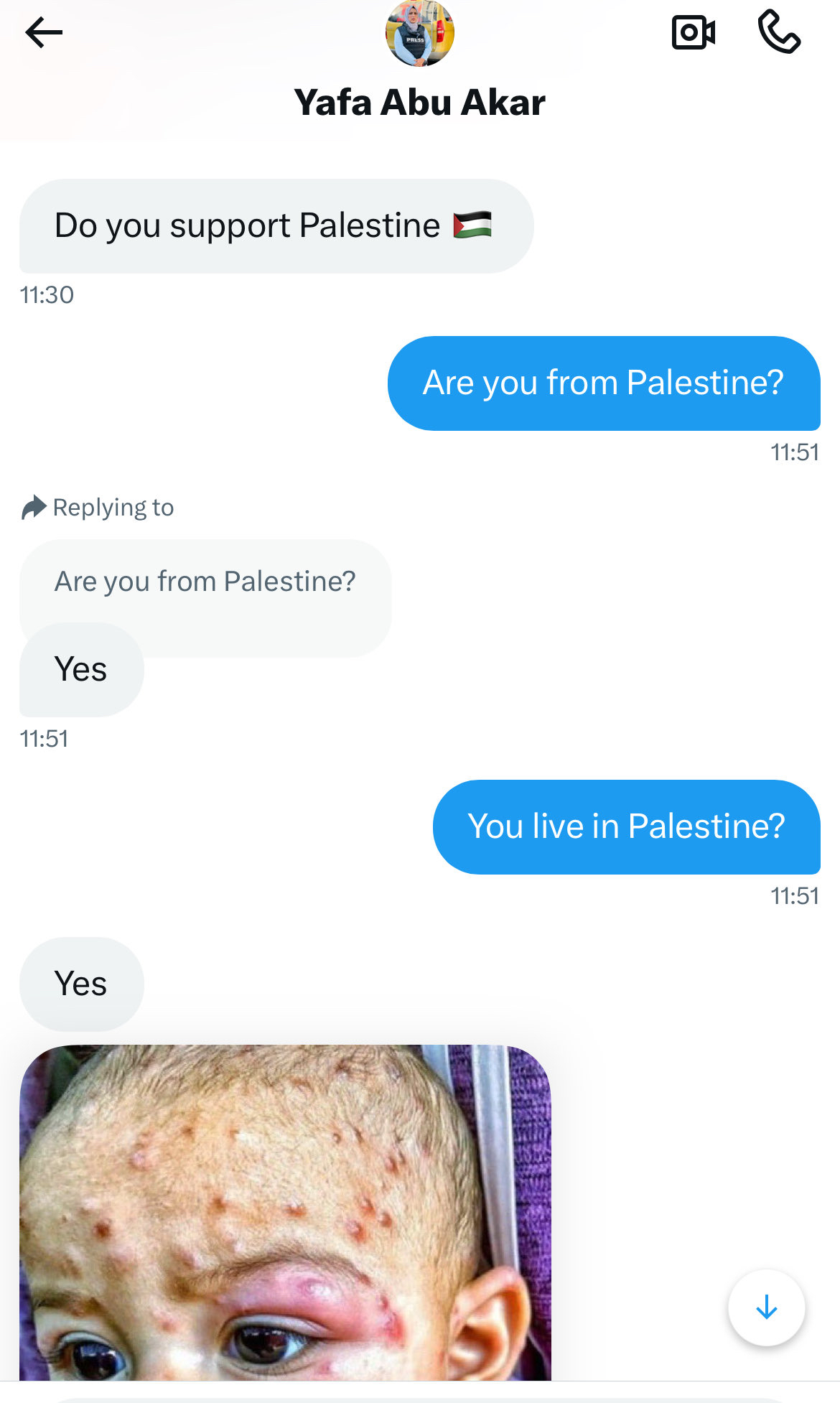Open the photo received in the chat
Image resolution: width=840 pixels, height=1403 pixels.
coord(285,1212)
